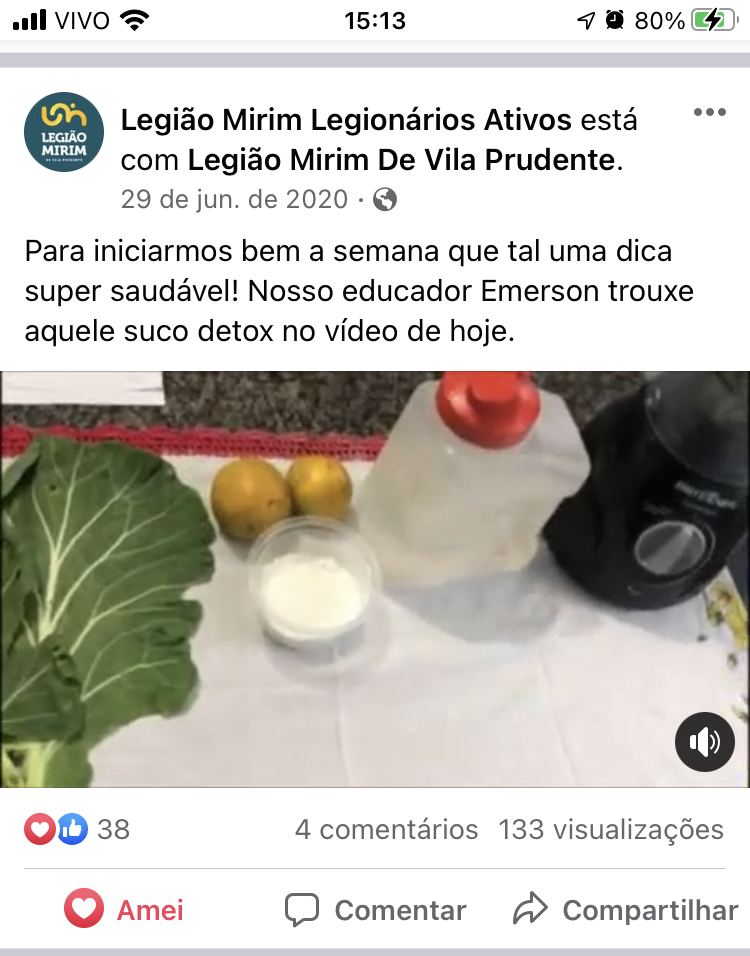Open Legião Mirim De Vila Prudente page
This screenshot has width=750, height=956.
click(400, 159)
